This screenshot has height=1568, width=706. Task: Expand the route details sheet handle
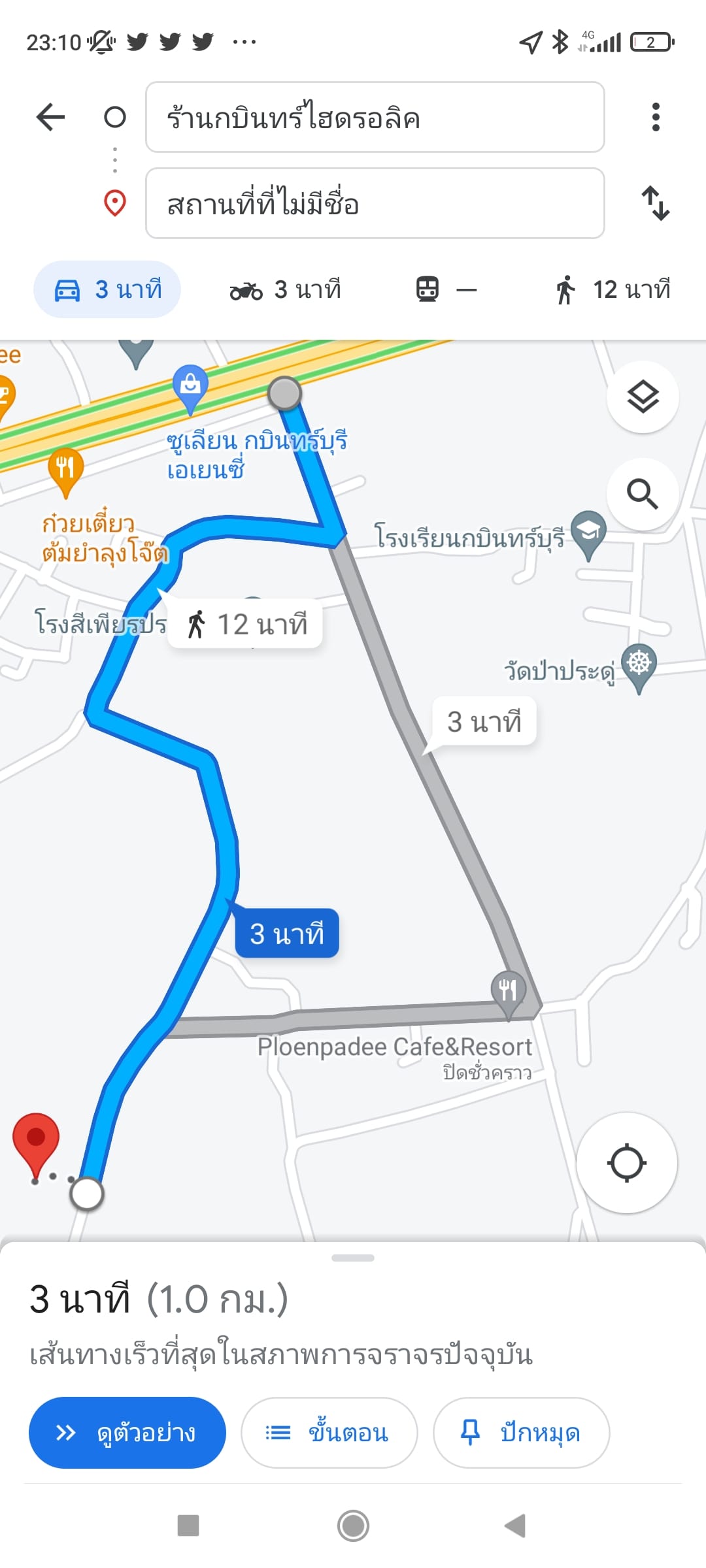[353, 1258]
